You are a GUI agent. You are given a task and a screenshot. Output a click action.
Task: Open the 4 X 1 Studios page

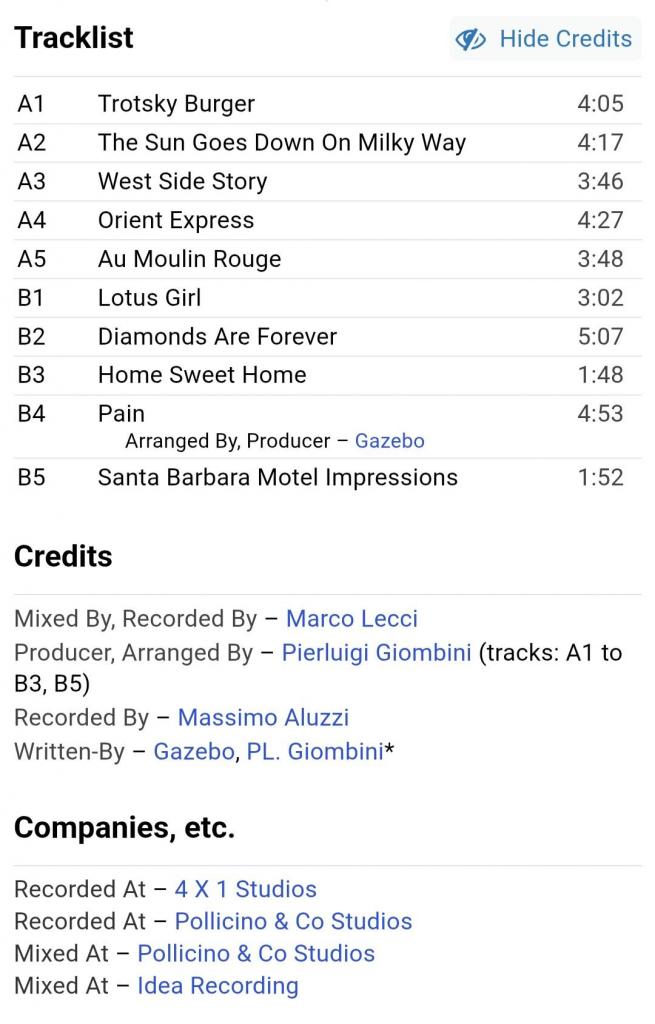pyautogui.click(x=245, y=889)
